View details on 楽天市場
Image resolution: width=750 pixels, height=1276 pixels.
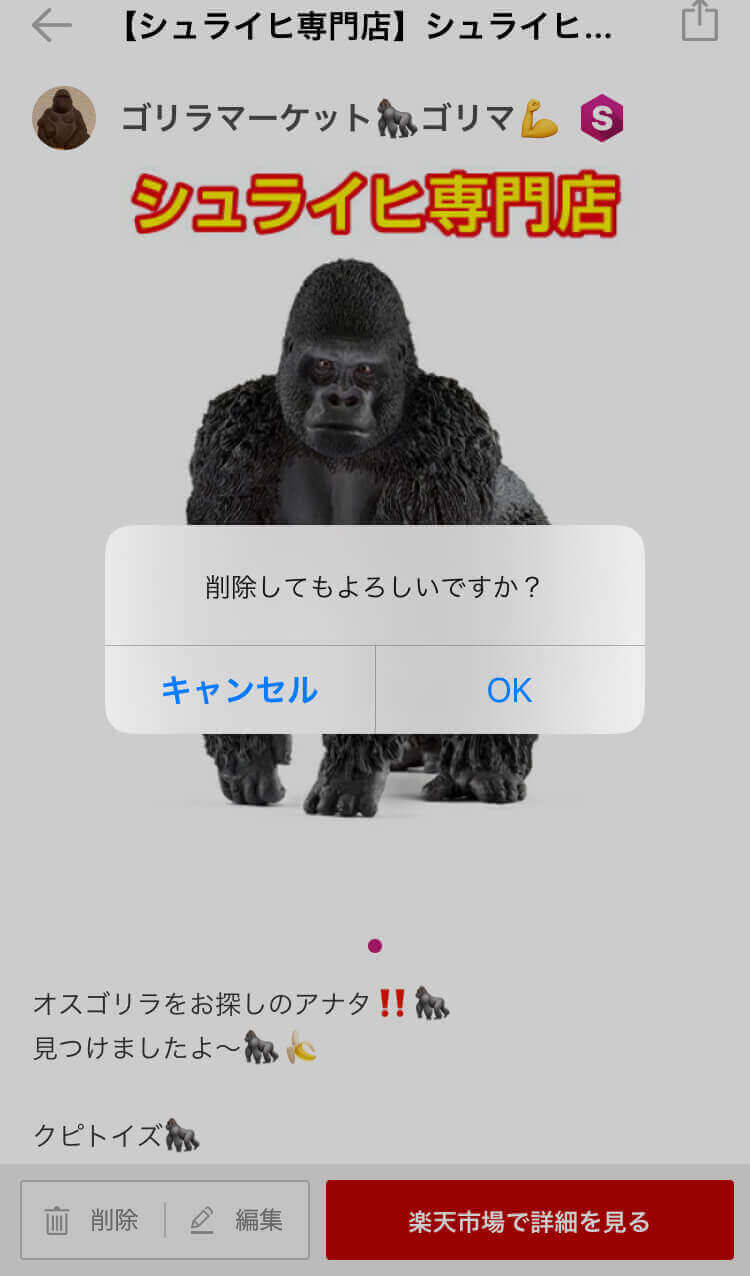point(529,1220)
